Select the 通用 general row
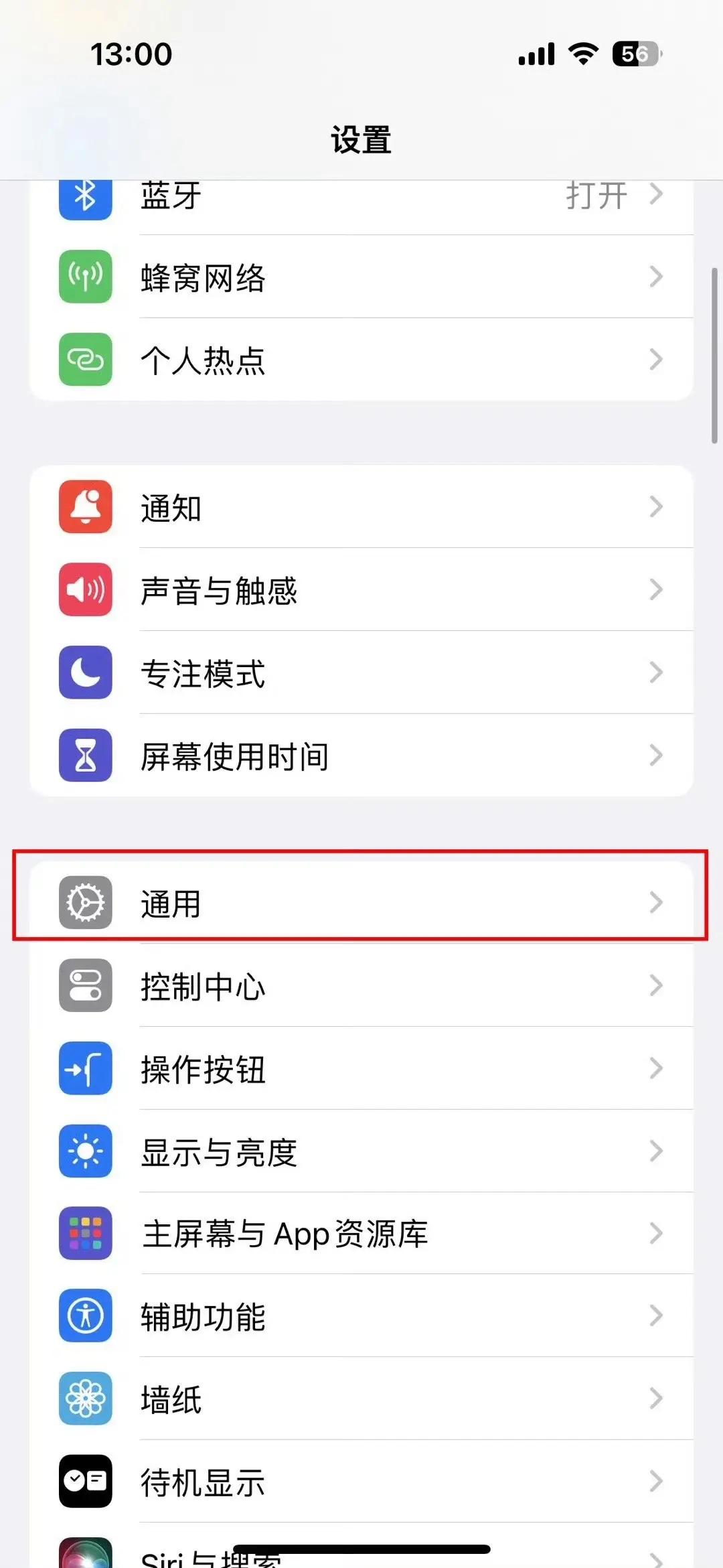The image size is (723, 1568). point(361,903)
